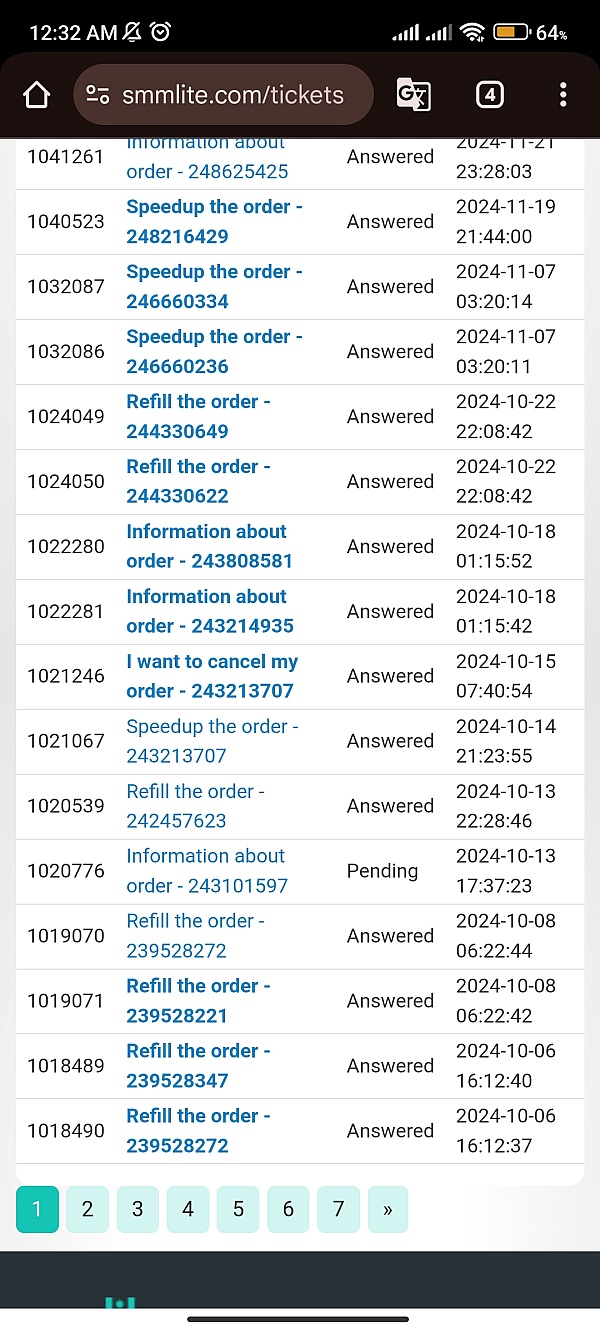Open ticket Speedup the order - 246660334
The image size is (600, 1333).
(214, 287)
